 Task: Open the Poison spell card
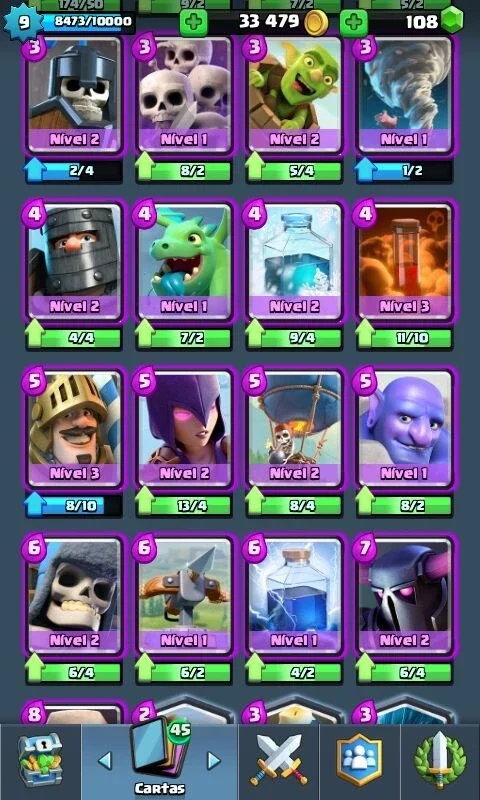(405, 261)
